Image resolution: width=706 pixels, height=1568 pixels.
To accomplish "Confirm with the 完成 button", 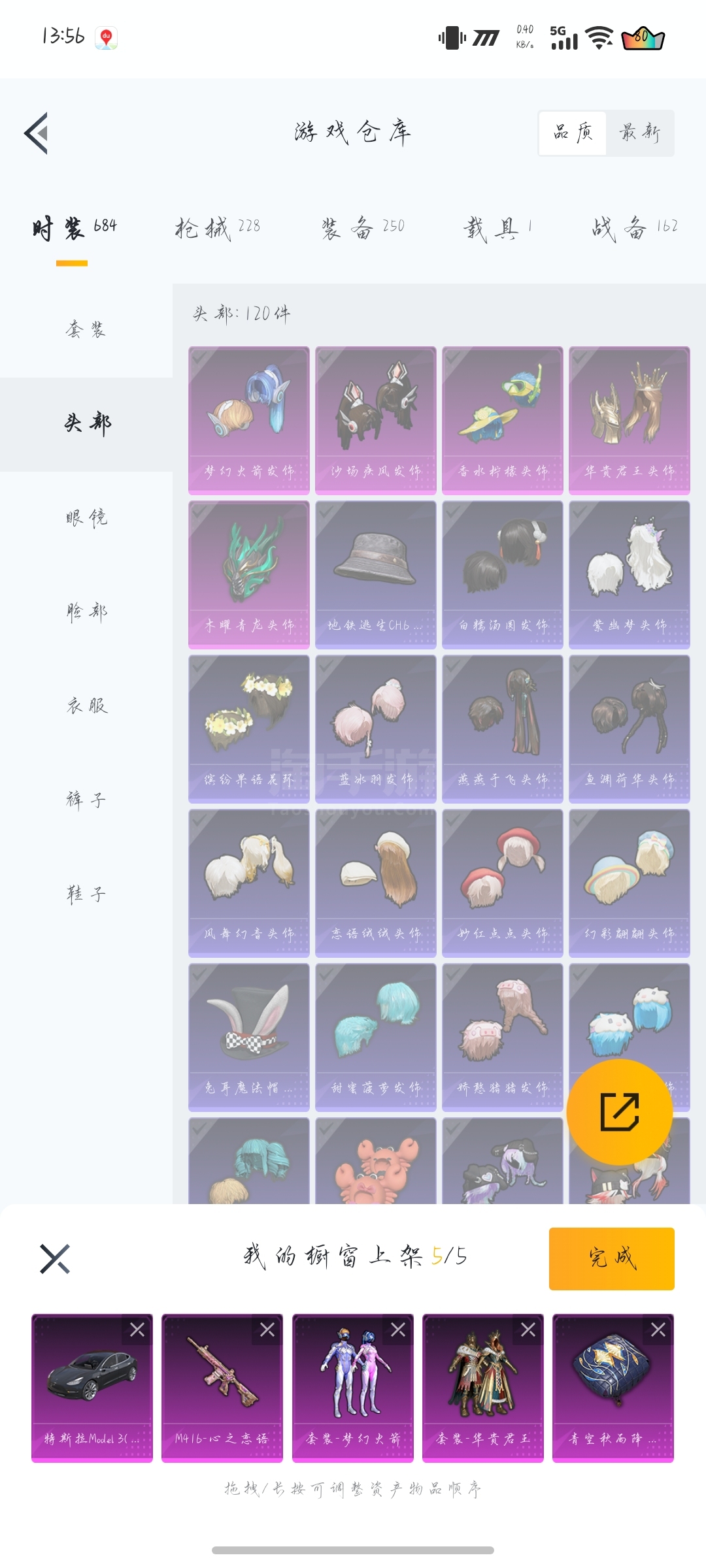I will tap(611, 1258).
